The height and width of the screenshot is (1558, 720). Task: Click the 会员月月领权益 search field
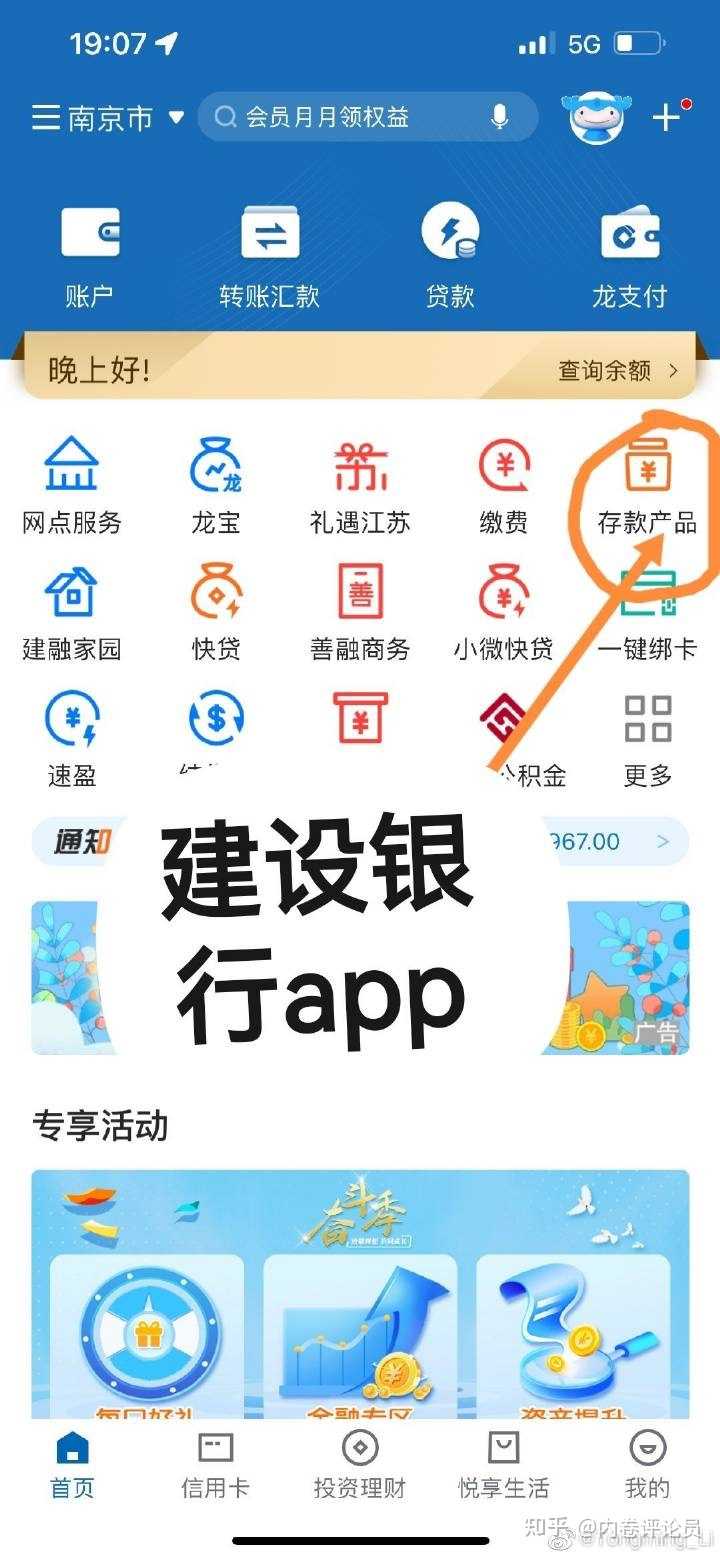point(330,116)
